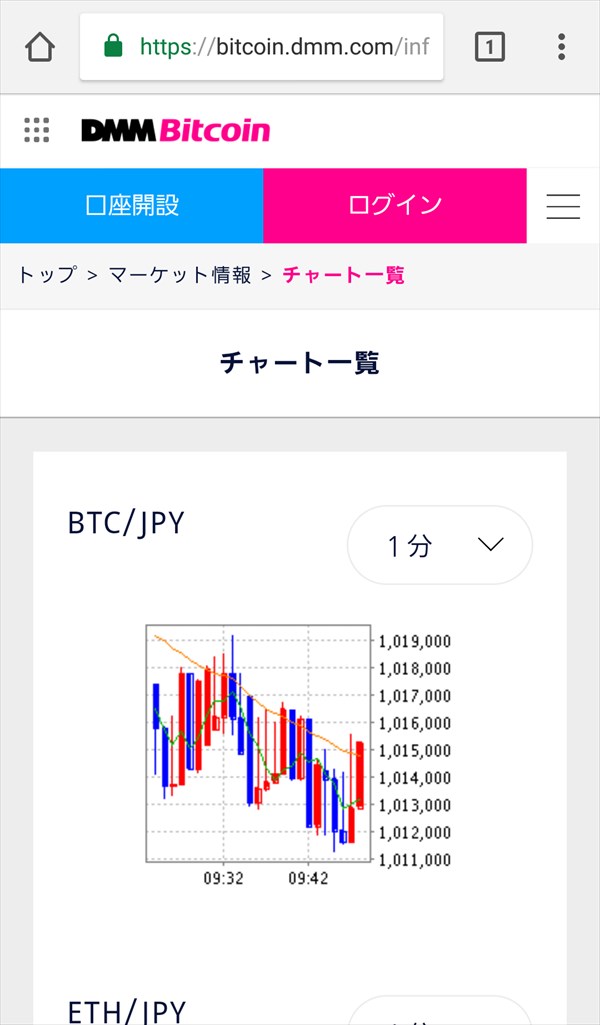
Task: Open the URL address bar
Action: pyautogui.click(x=261, y=46)
